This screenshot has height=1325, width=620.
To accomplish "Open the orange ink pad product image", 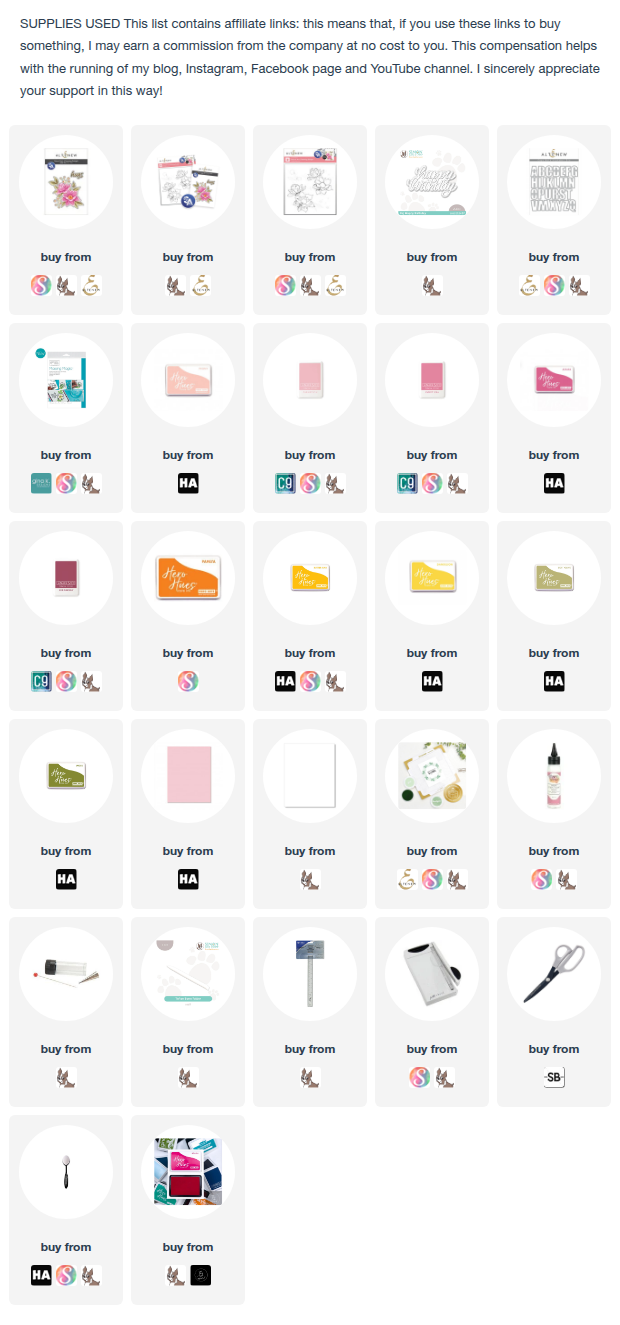I will [x=187, y=577].
